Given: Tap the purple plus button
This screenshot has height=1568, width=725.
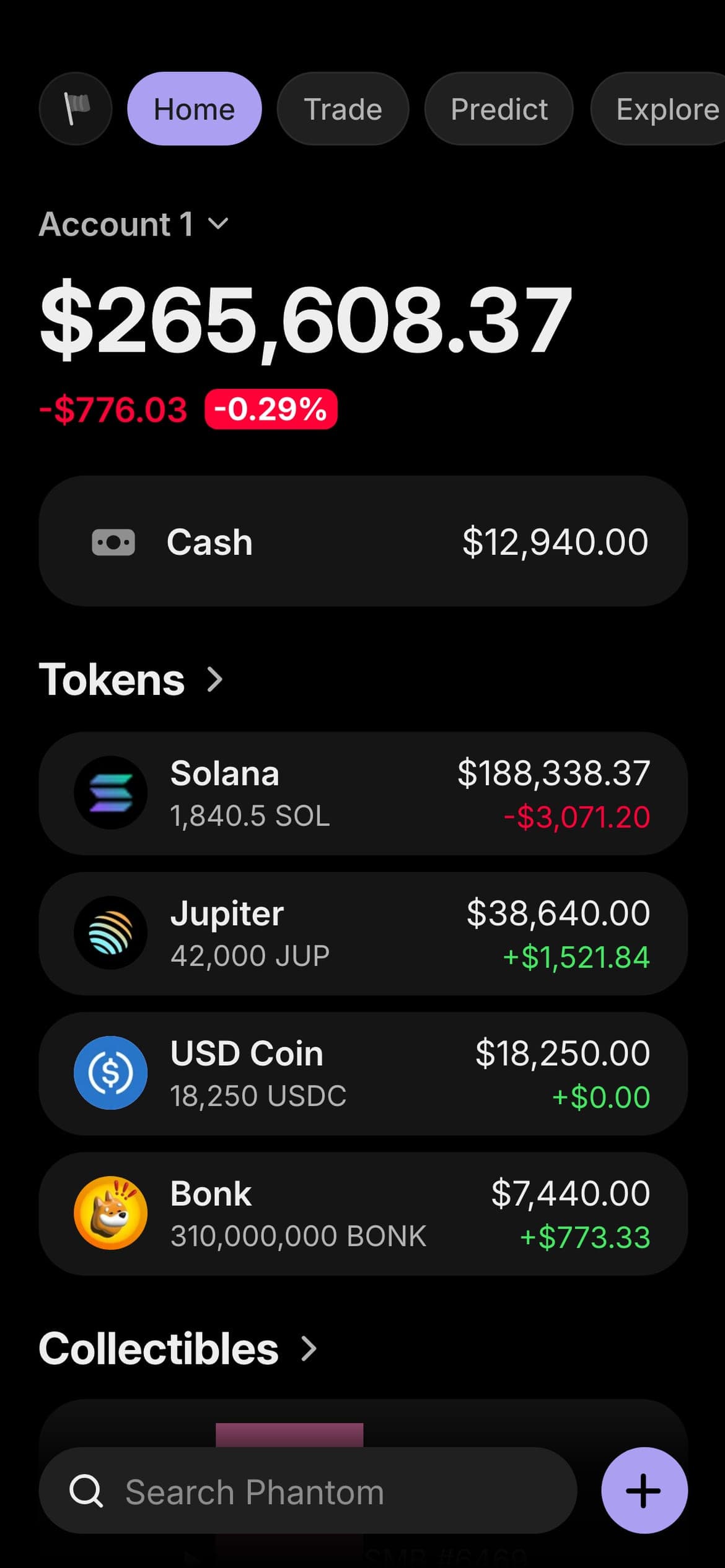Looking at the screenshot, I should pyautogui.click(x=644, y=1491).
